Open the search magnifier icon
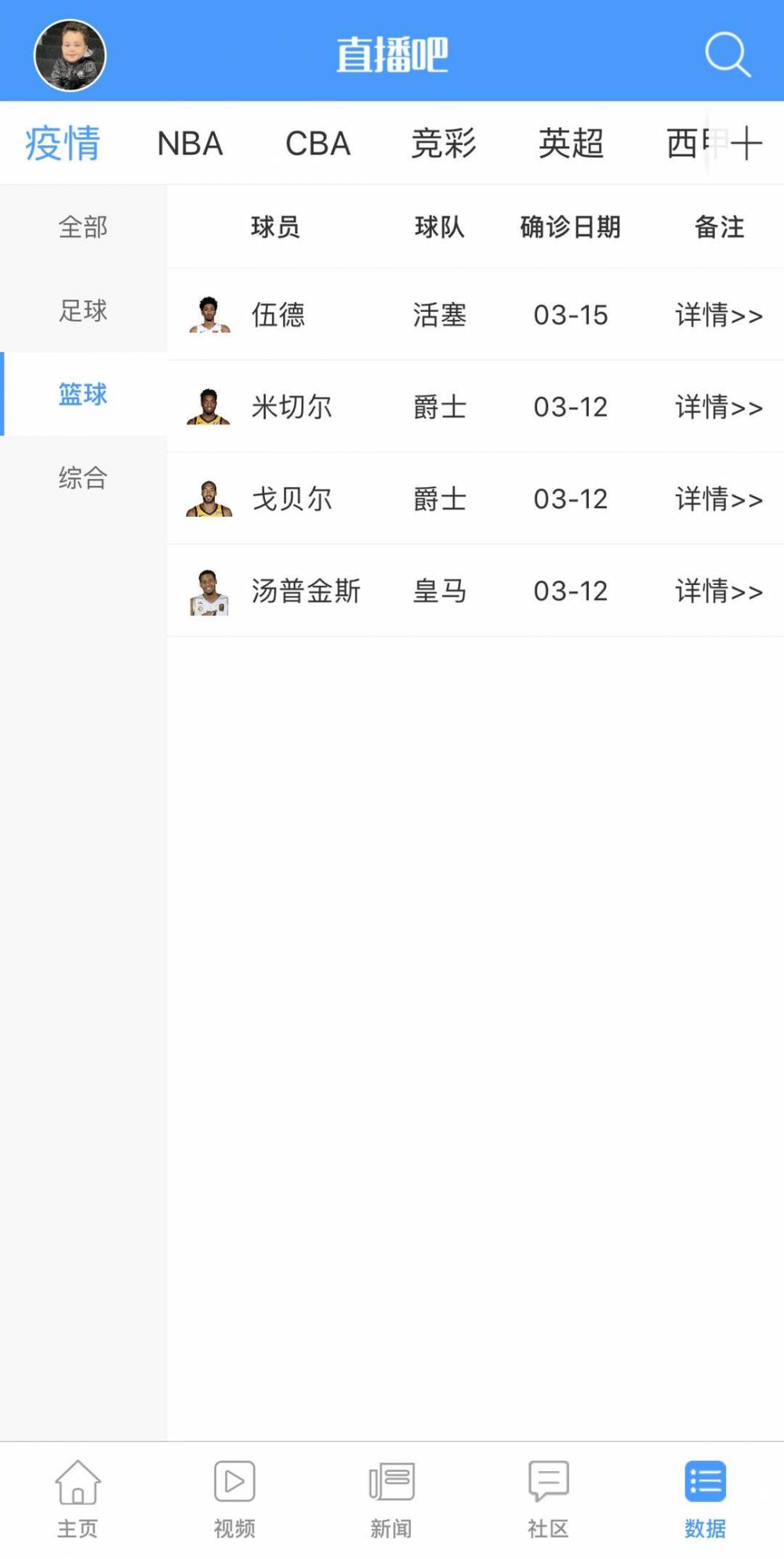The height and width of the screenshot is (1559, 784). [x=728, y=55]
